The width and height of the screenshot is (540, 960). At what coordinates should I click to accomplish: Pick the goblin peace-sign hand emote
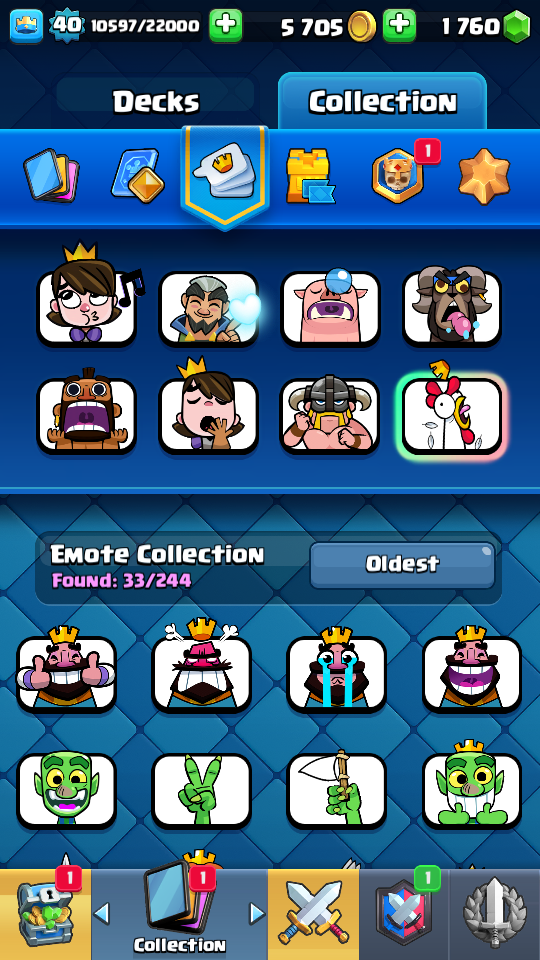click(x=201, y=791)
